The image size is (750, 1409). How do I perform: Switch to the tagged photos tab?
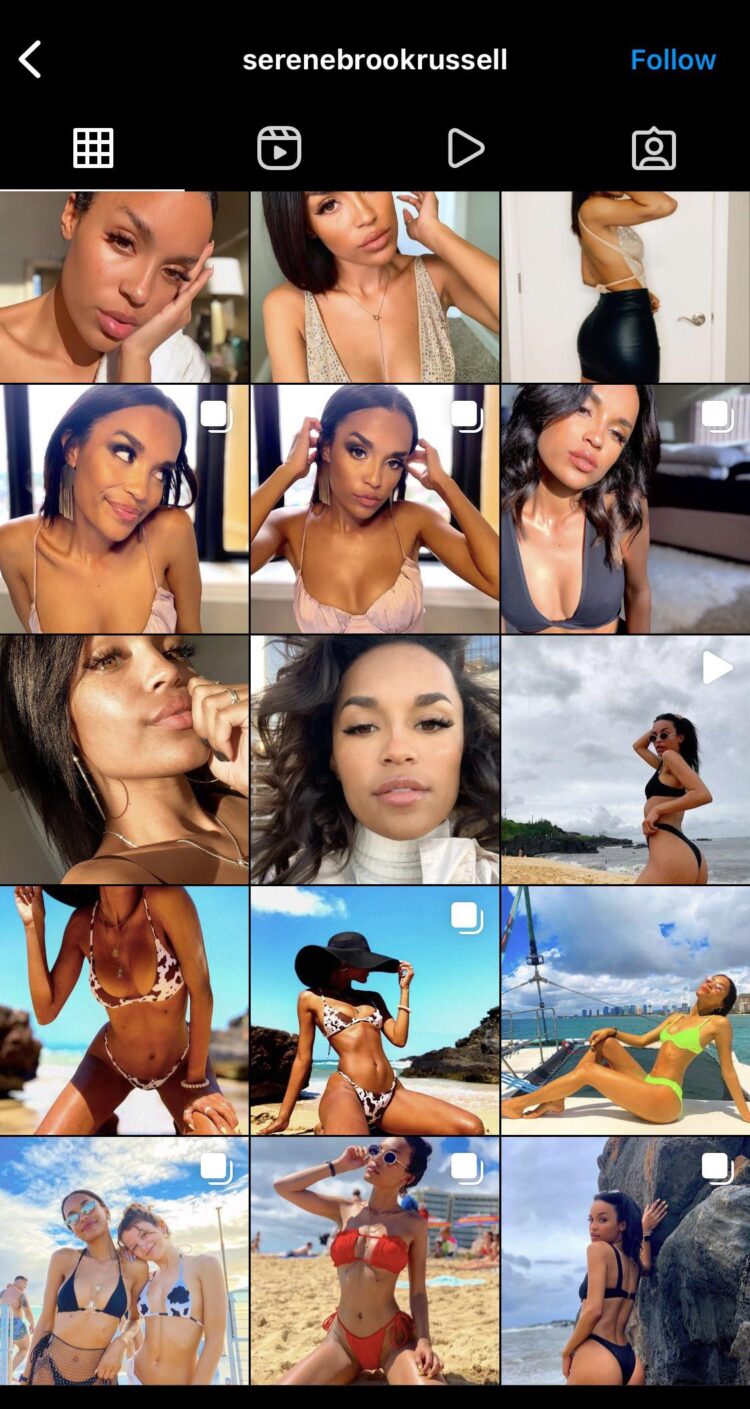tap(654, 149)
